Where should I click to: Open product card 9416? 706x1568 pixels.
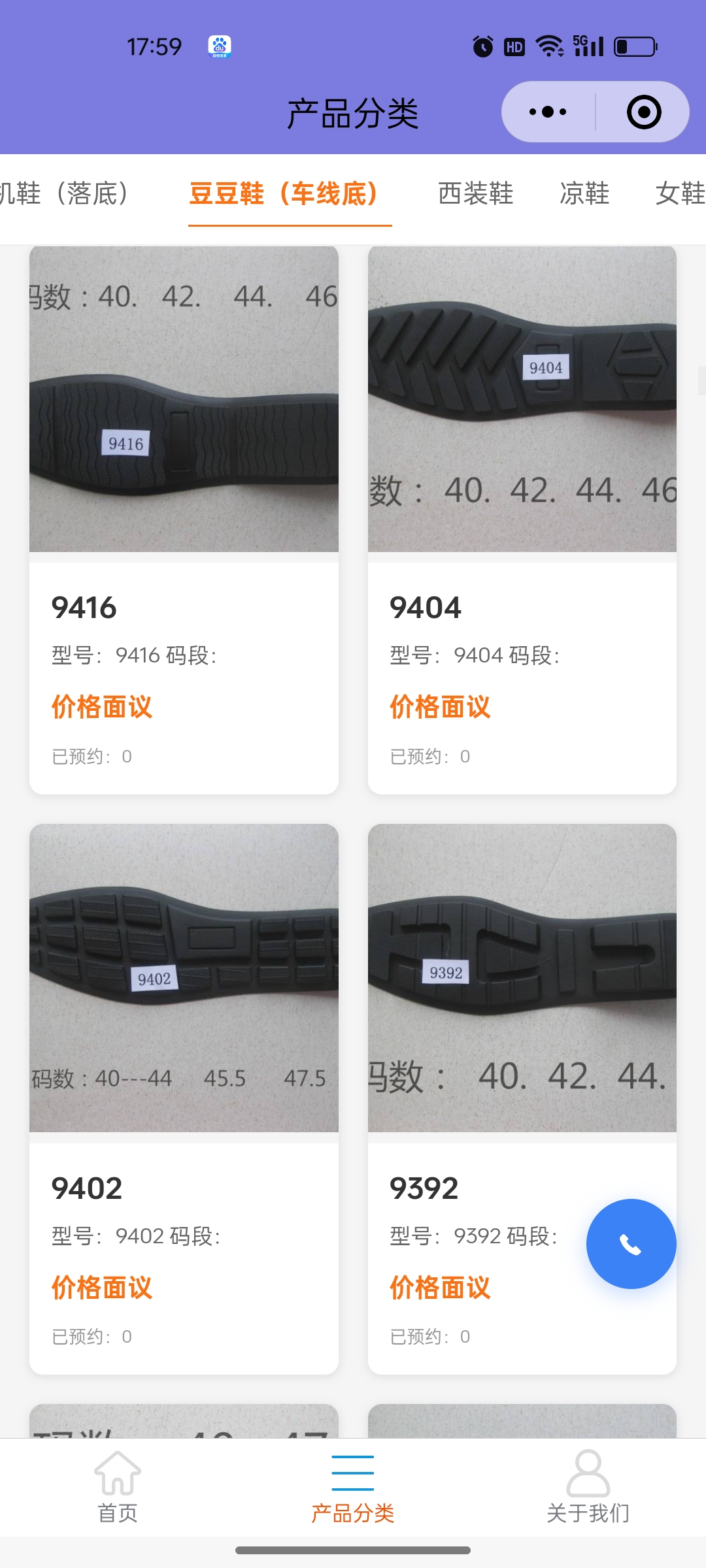coord(184,519)
